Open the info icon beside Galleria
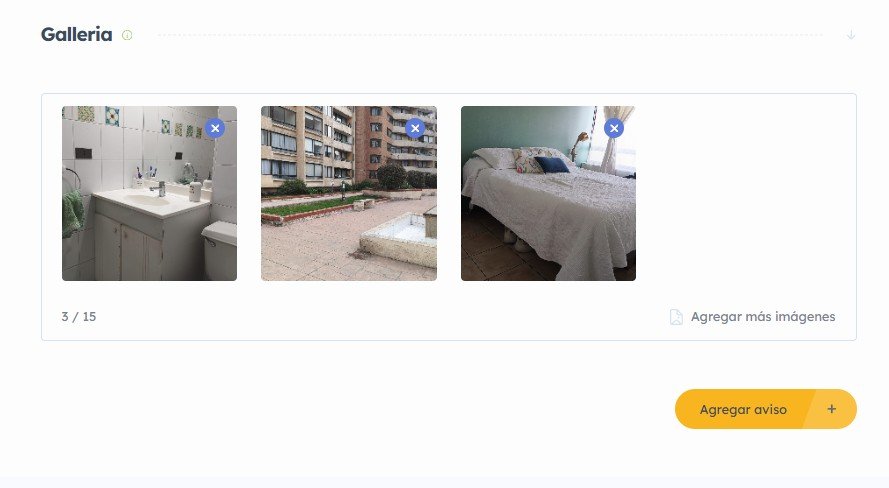Viewport: 889px width, 488px height. click(x=127, y=35)
